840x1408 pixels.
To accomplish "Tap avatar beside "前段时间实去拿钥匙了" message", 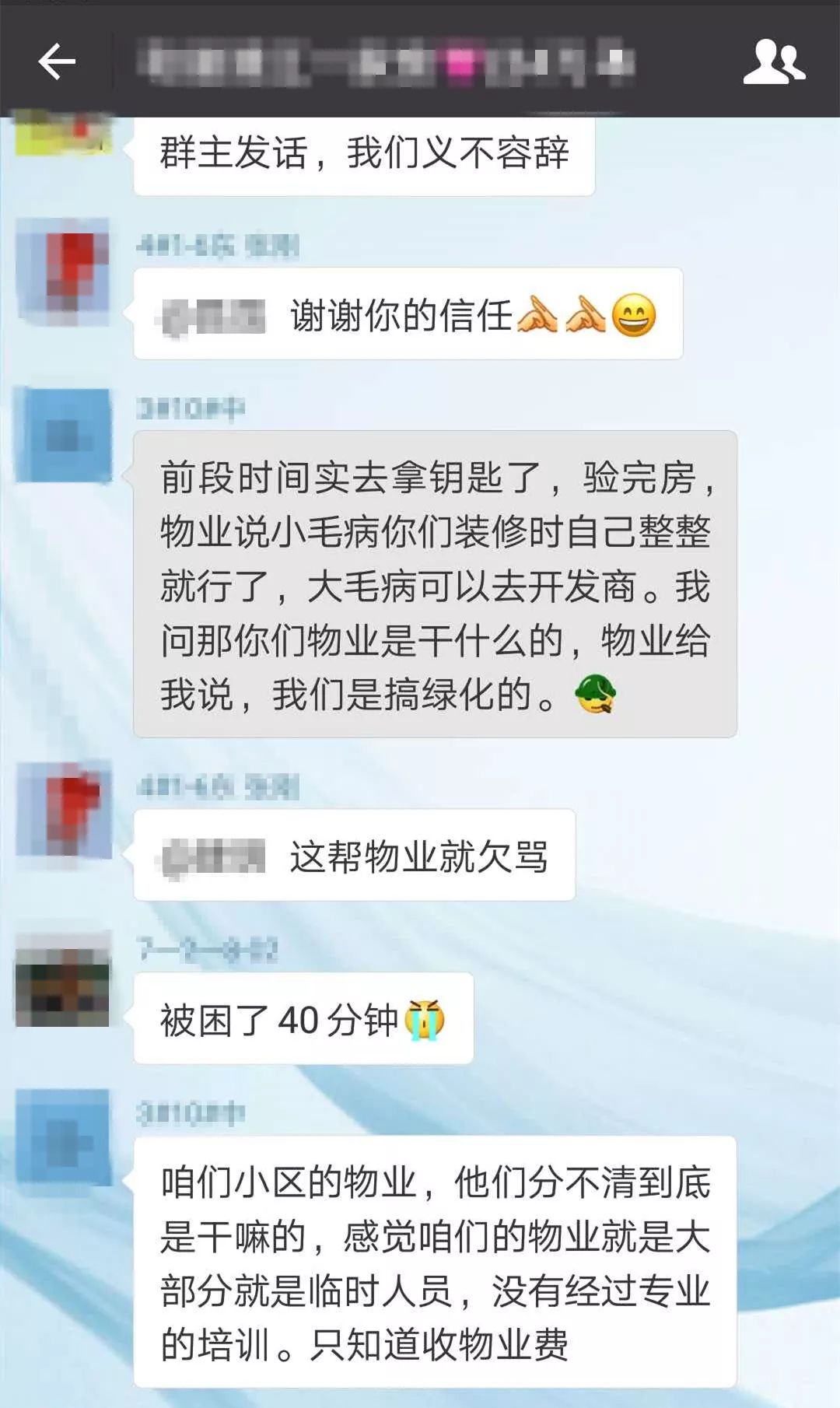I will click(63, 436).
